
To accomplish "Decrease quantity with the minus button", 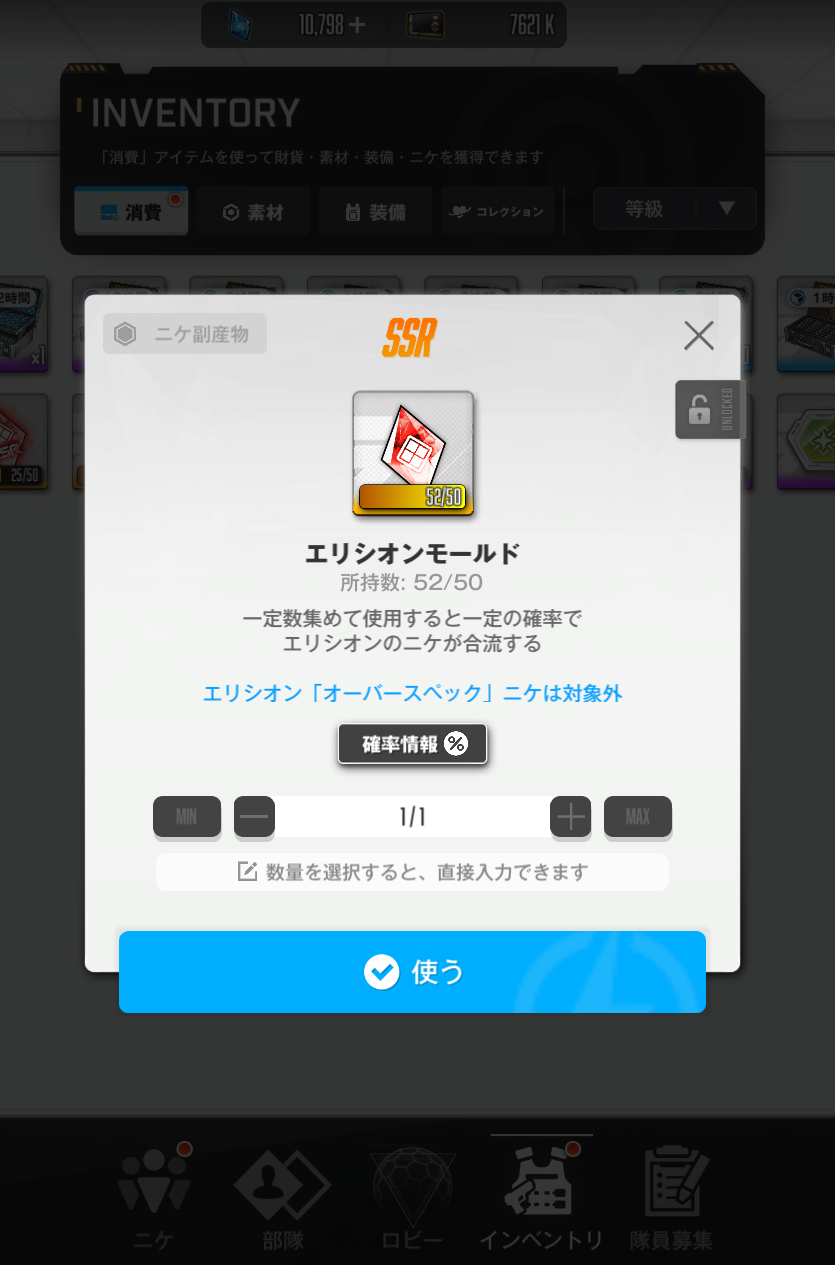I will (x=255, y=817).
